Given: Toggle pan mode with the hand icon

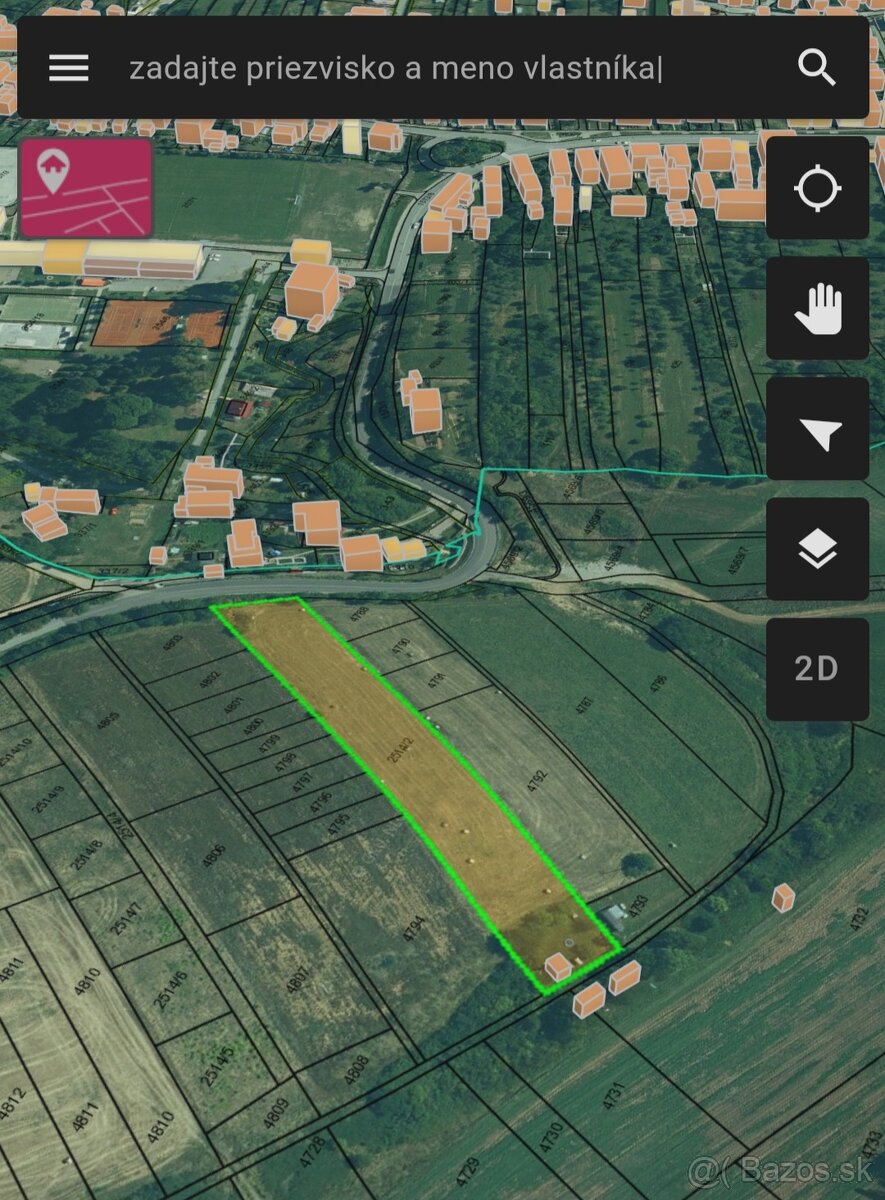Looking at the screenshot, I should (x=817, y=306).
